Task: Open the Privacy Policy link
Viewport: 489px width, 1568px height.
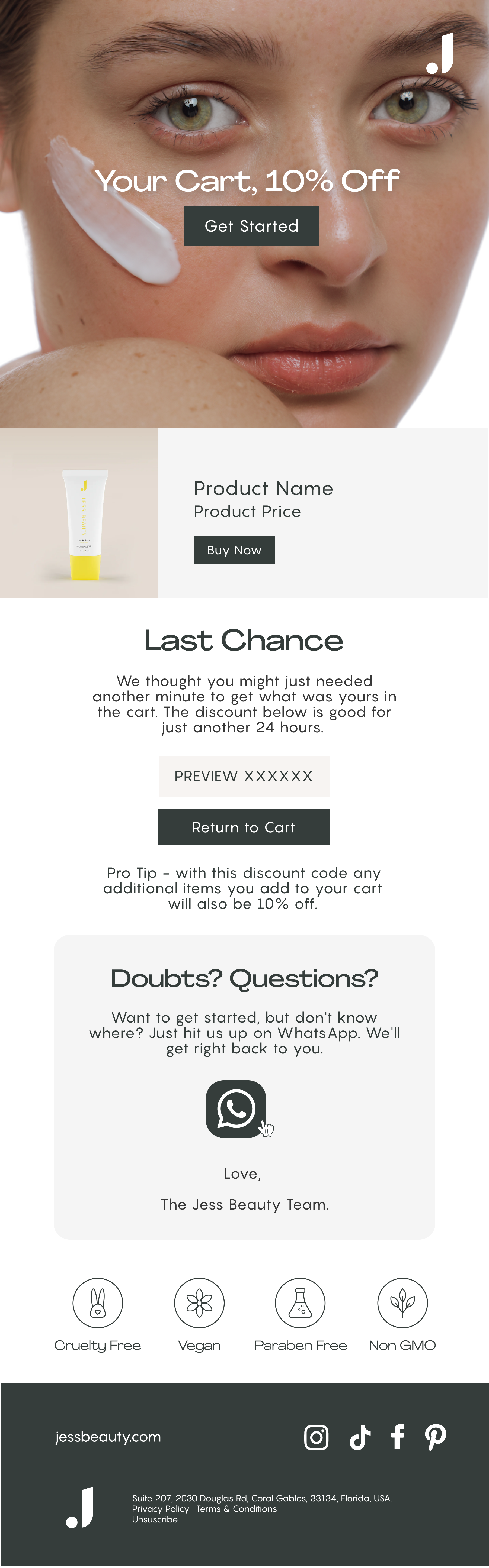Action: (x=160, y=1509)
